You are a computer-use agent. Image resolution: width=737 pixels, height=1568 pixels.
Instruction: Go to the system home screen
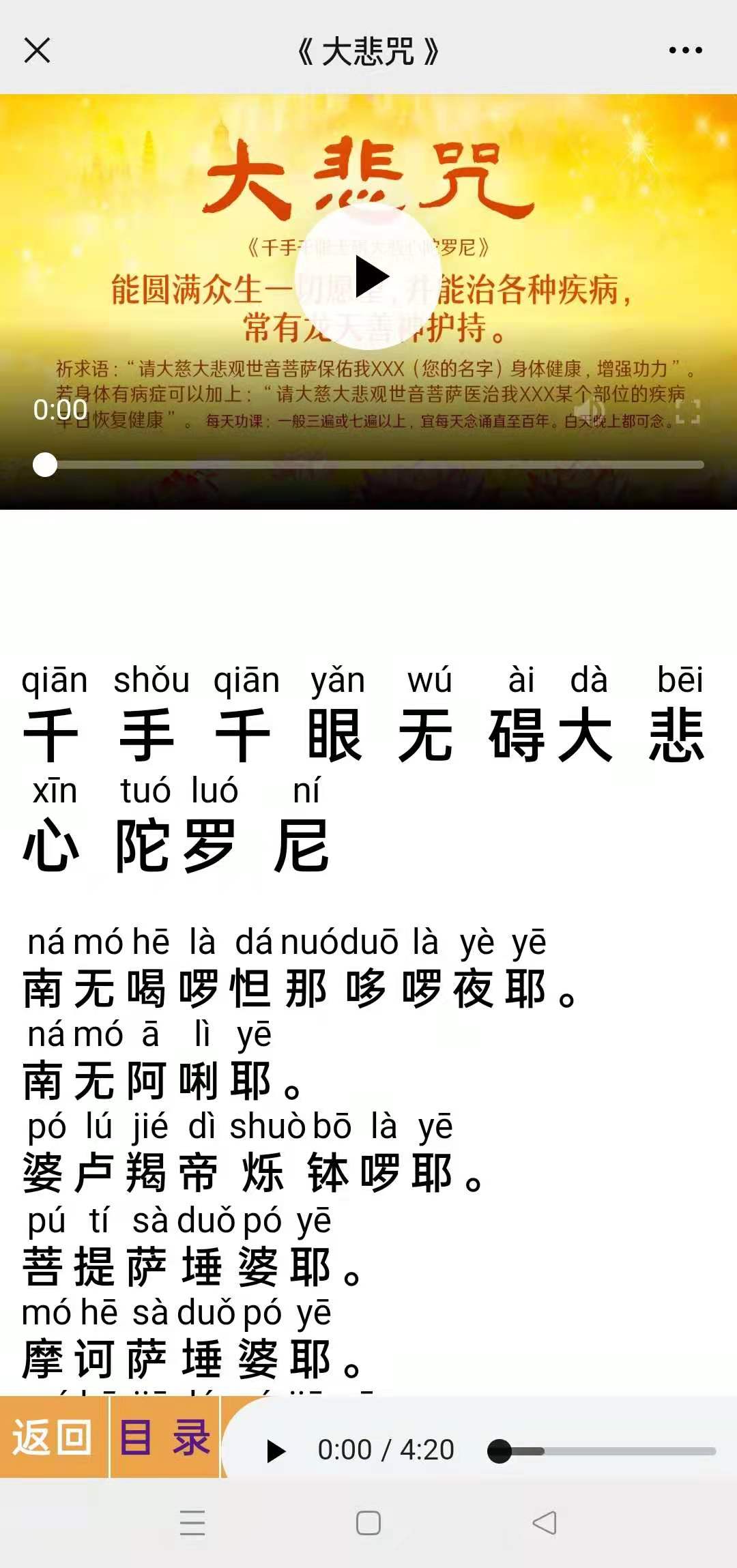(x=369, y=1522)
